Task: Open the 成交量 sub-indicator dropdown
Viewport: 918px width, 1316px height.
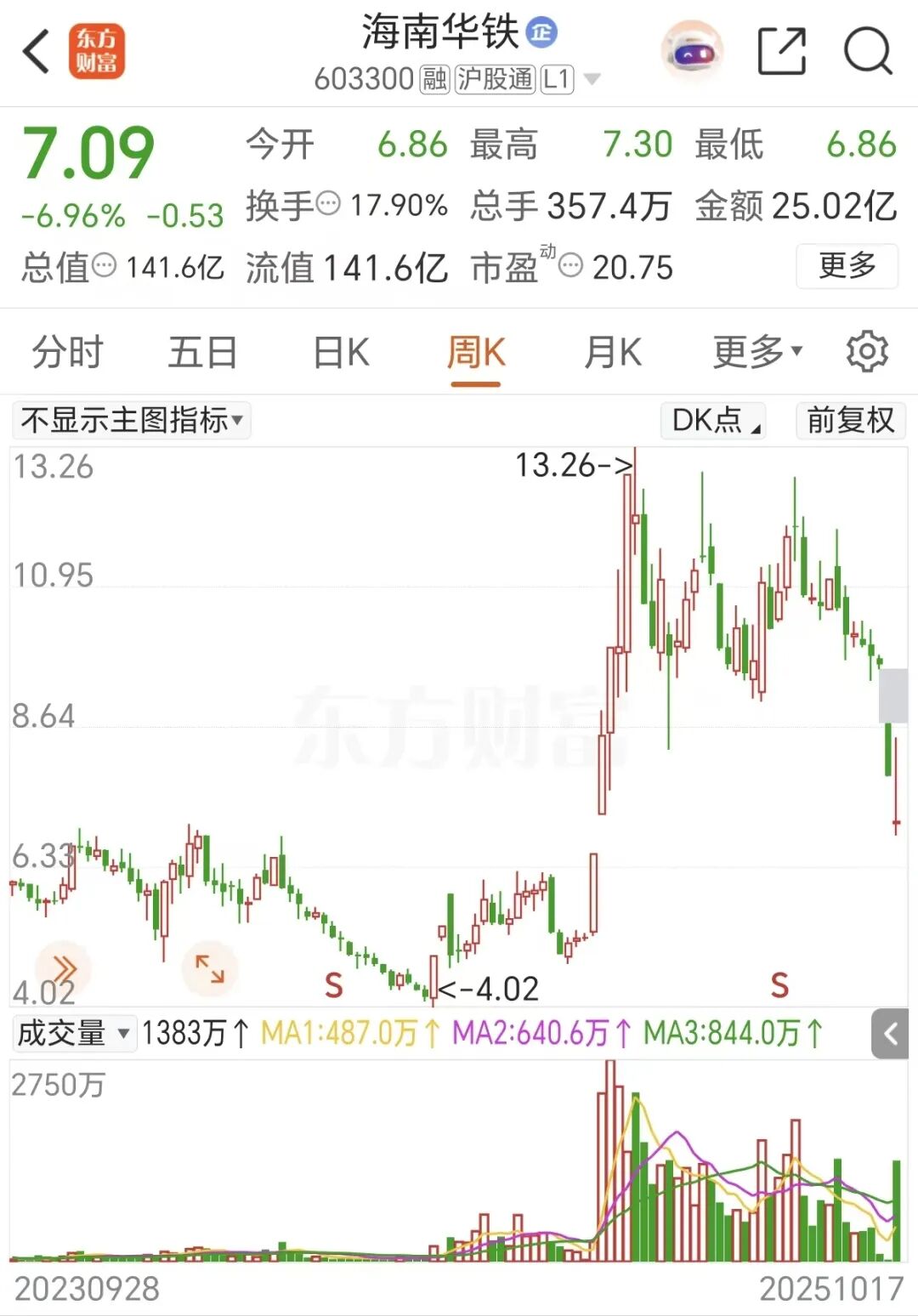Action: coord(74,1034)
